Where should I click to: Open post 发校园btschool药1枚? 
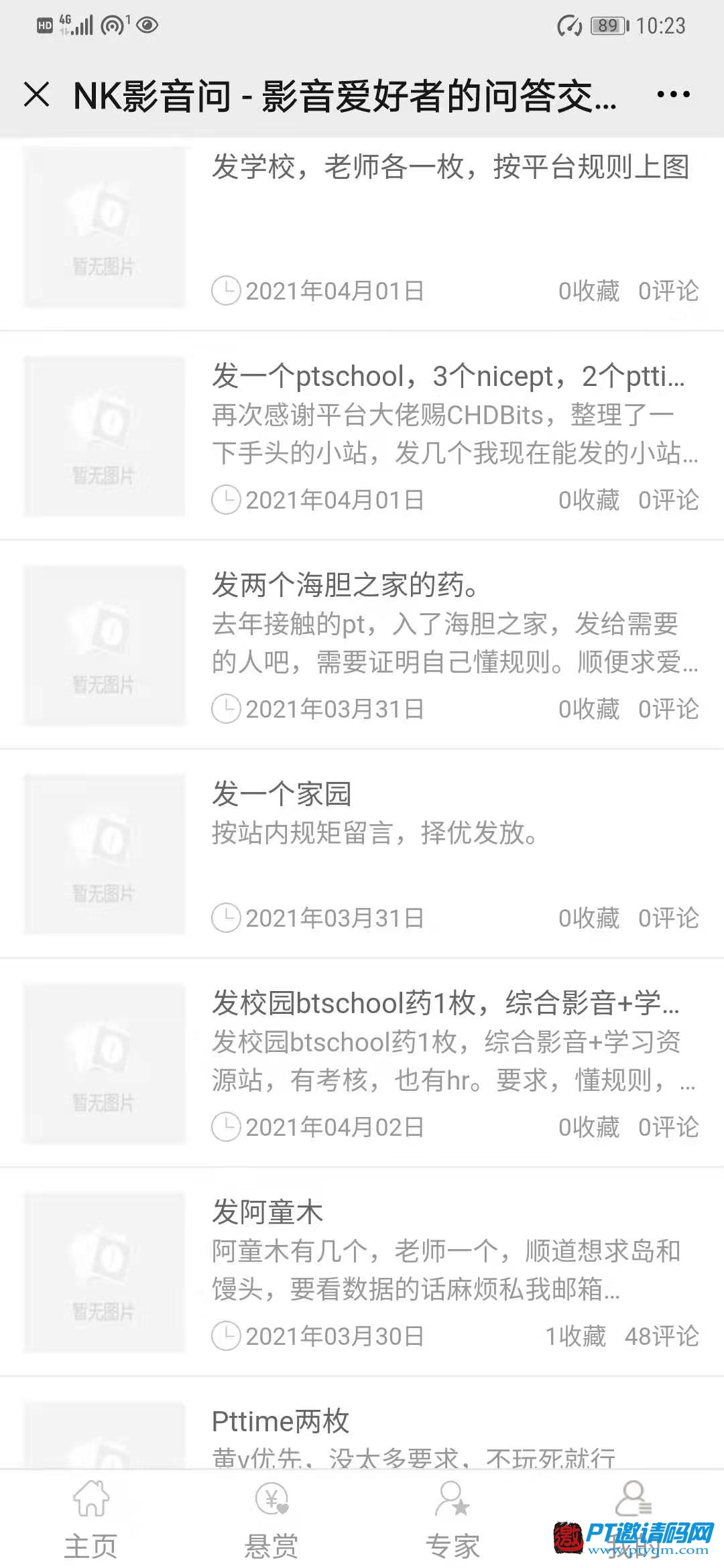click(446, 1004)
